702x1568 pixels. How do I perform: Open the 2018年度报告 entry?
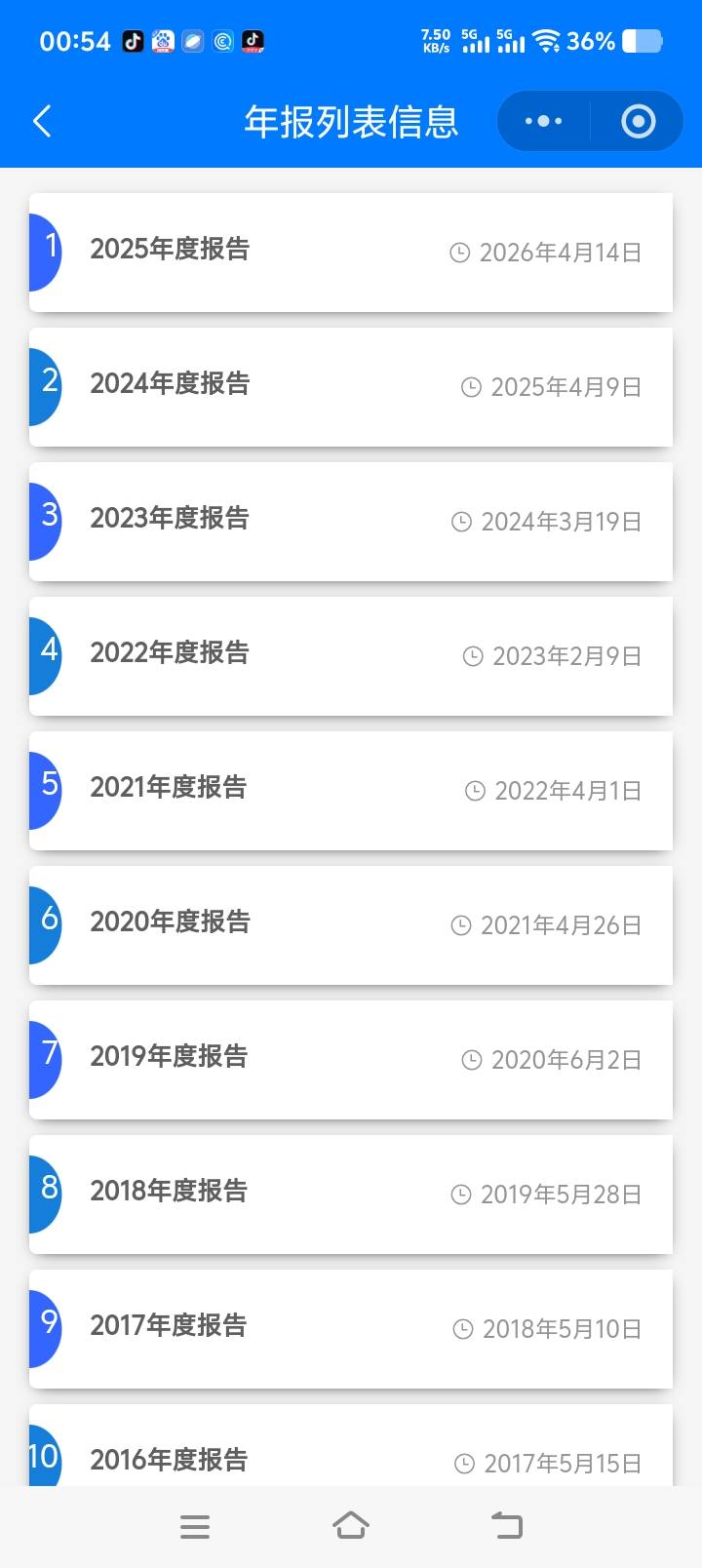(x=351, y=1195)
